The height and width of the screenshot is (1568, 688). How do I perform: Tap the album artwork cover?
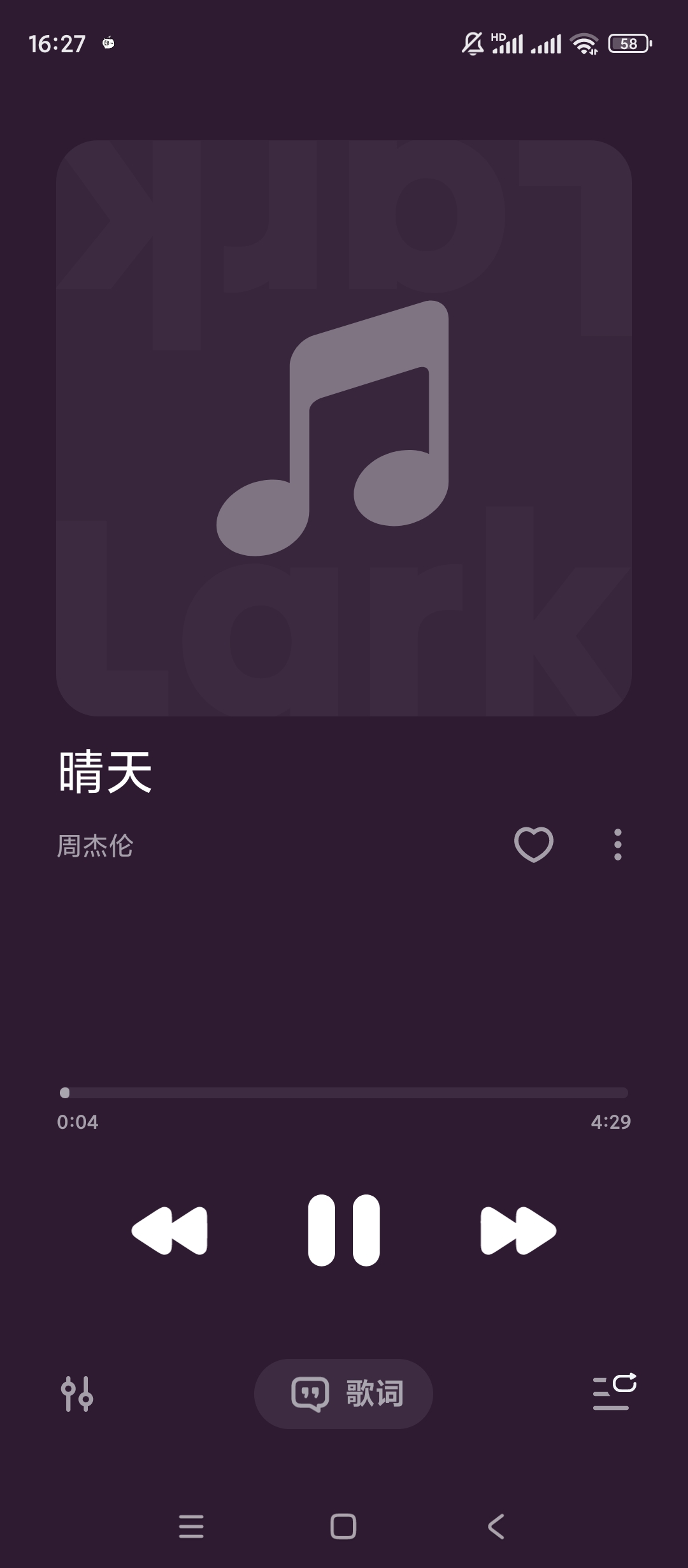point(344,428)
